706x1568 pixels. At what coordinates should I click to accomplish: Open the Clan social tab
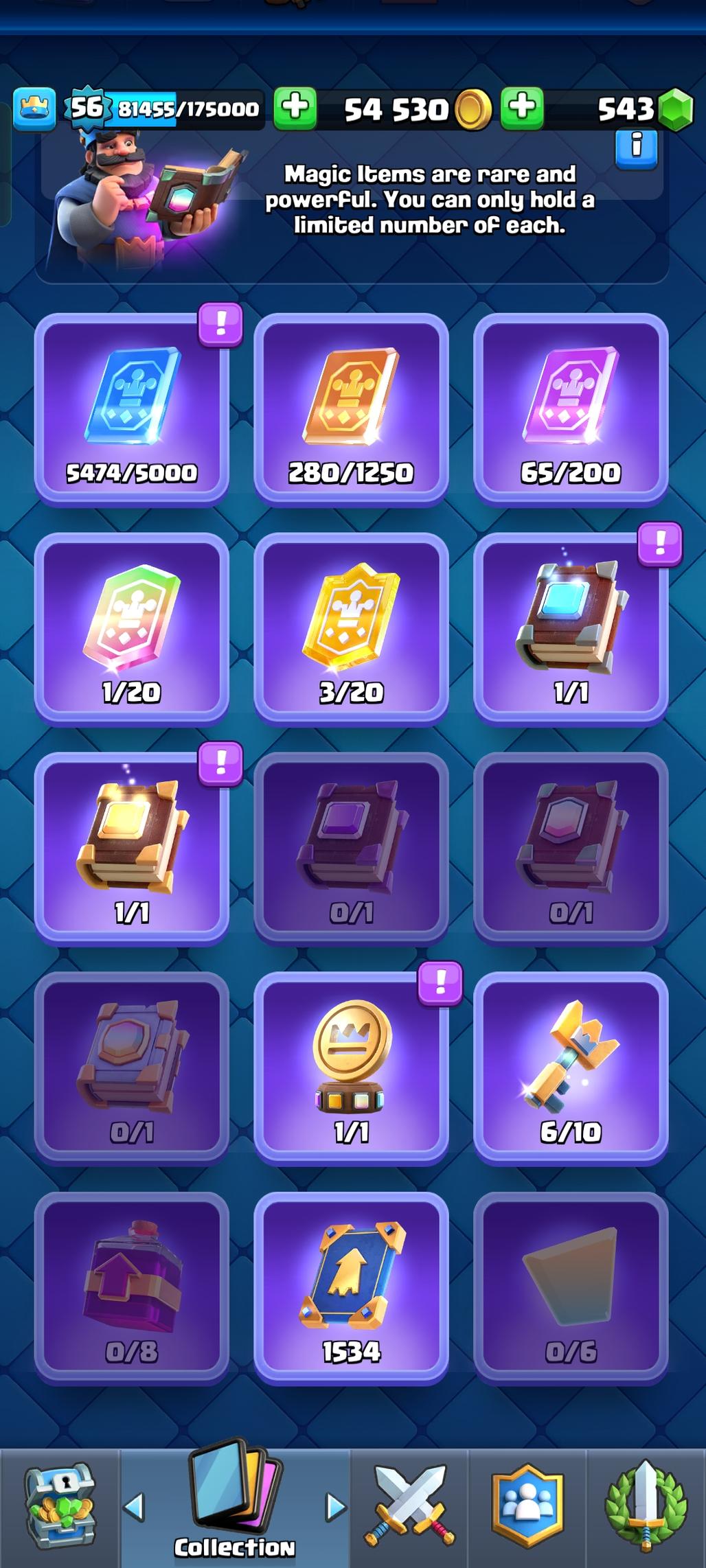pyautogui.click(x=527, y=1507)
